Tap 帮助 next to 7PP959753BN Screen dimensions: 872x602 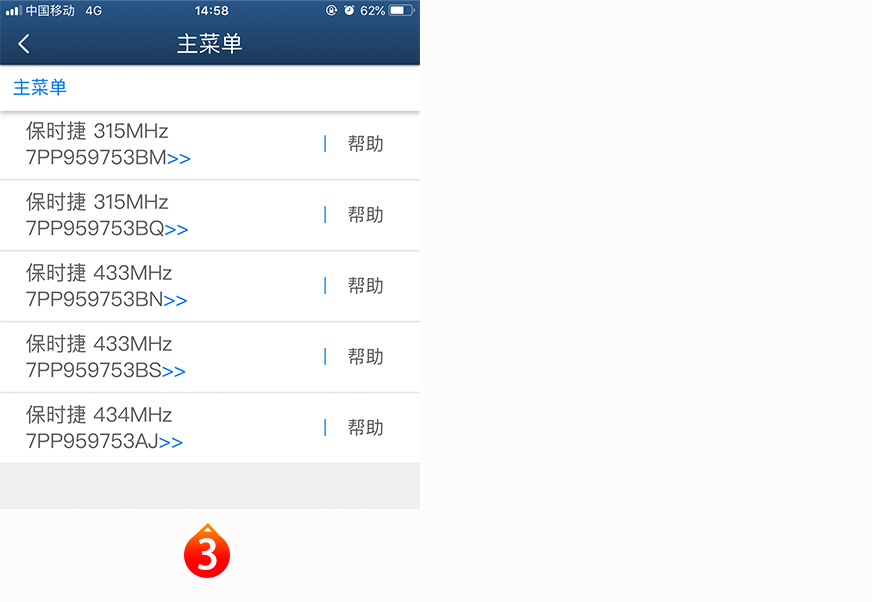[365, 286]
